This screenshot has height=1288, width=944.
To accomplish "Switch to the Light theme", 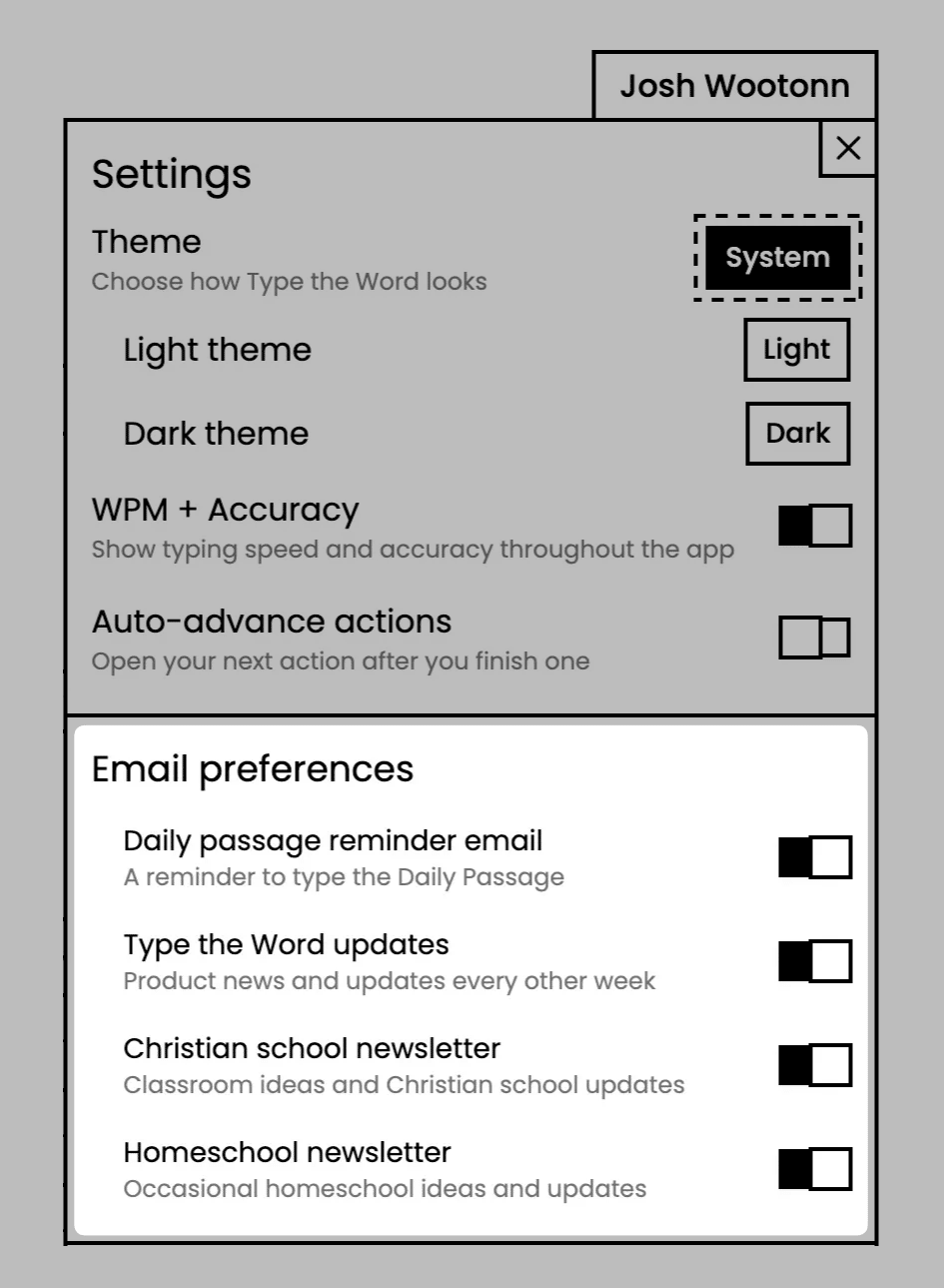I will [x=797, y=350].
